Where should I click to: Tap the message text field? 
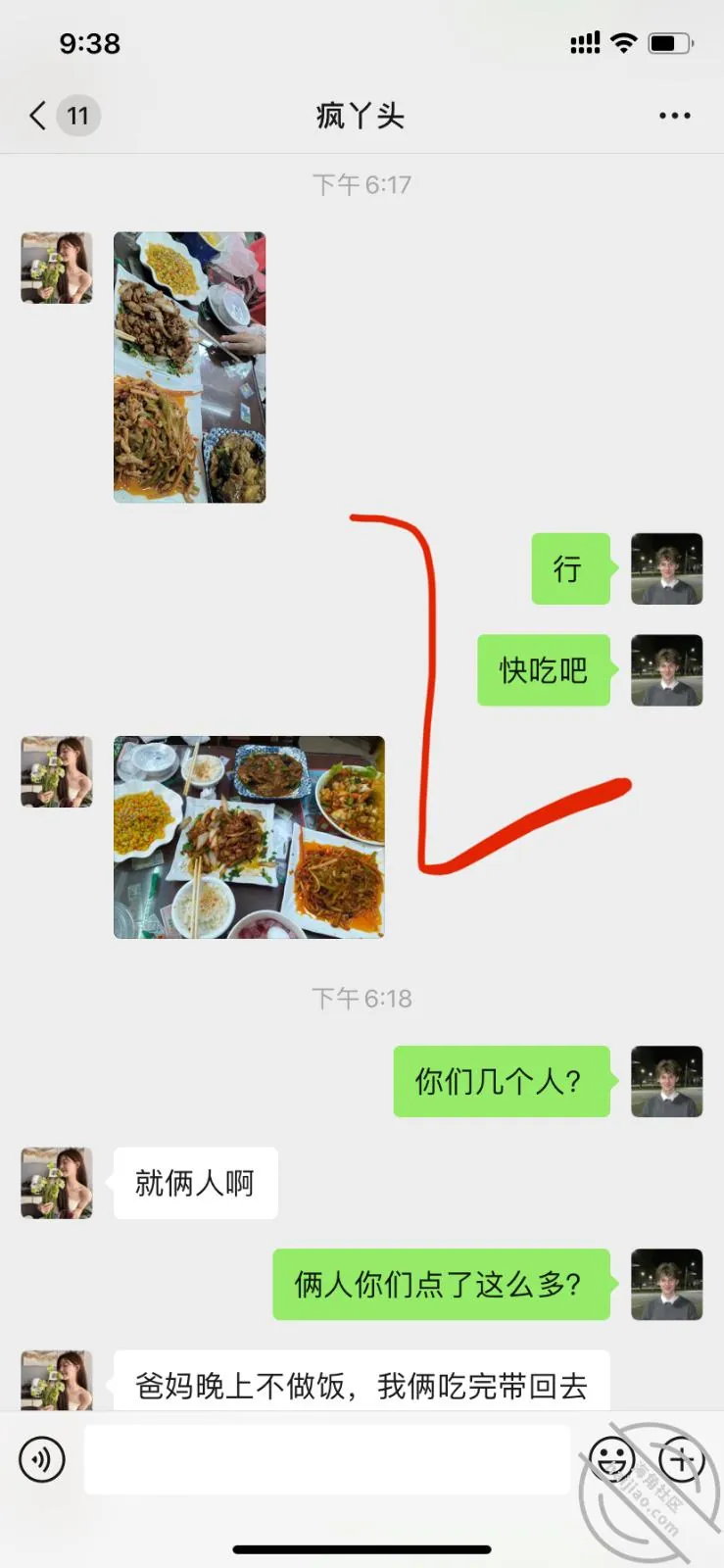tap(326, 1459)
